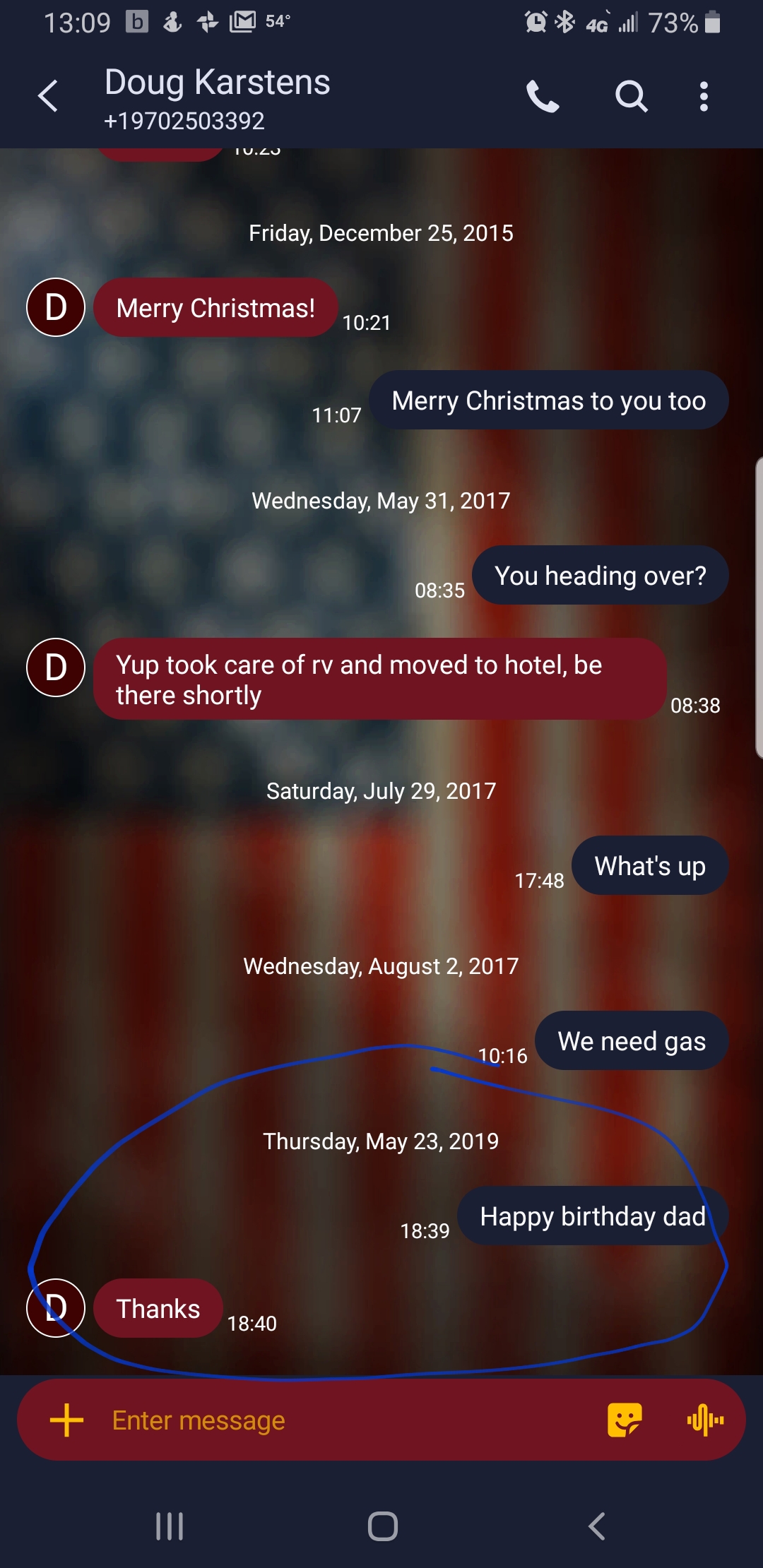The height and width of the screenshot is (1568, 763).
Task: Go to the home screen
Action: click(x=382, y=1526)
